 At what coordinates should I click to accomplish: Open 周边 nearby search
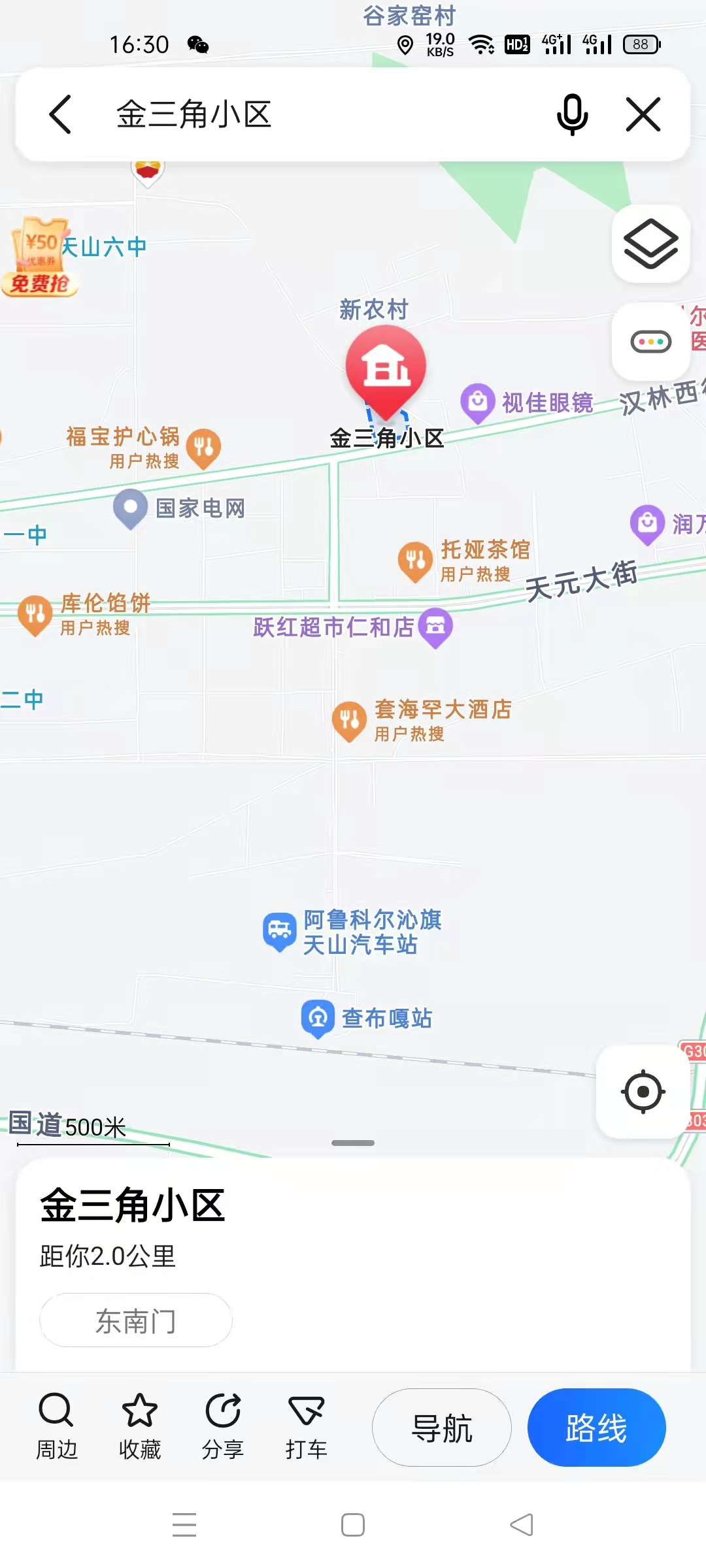click(56, 1428)
